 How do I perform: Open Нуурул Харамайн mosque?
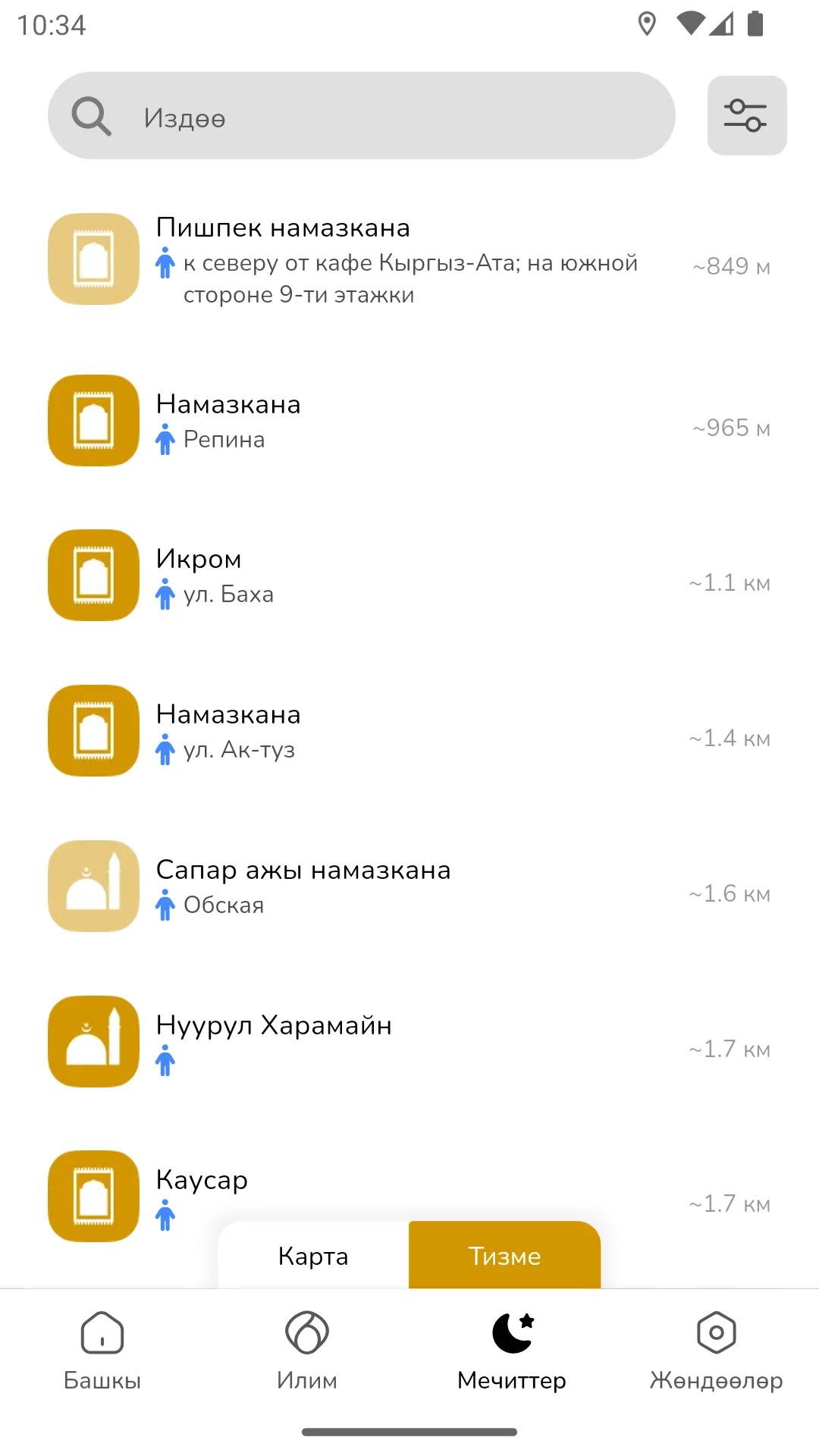(x=409, y=1041)
